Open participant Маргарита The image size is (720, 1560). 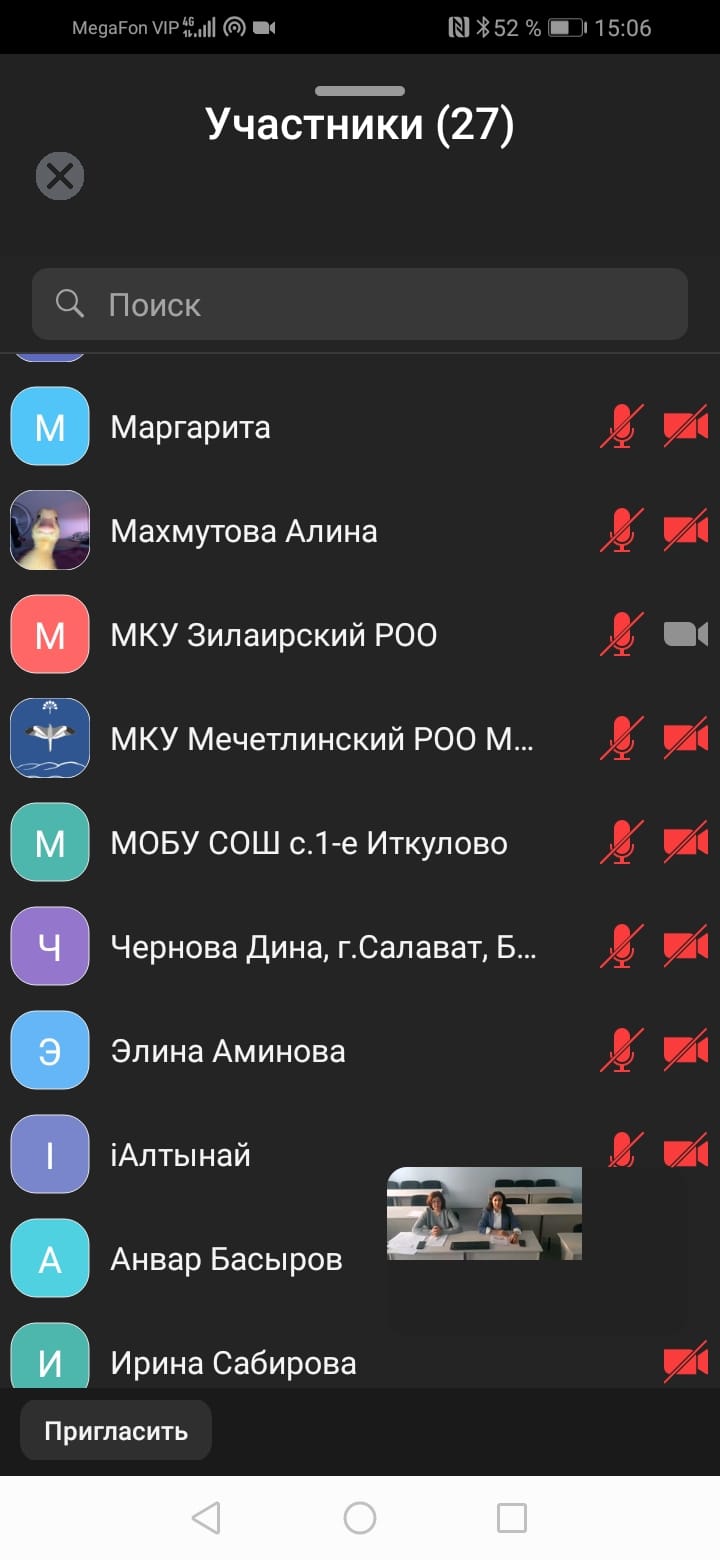pyautogui.click(x=190, y=428)
